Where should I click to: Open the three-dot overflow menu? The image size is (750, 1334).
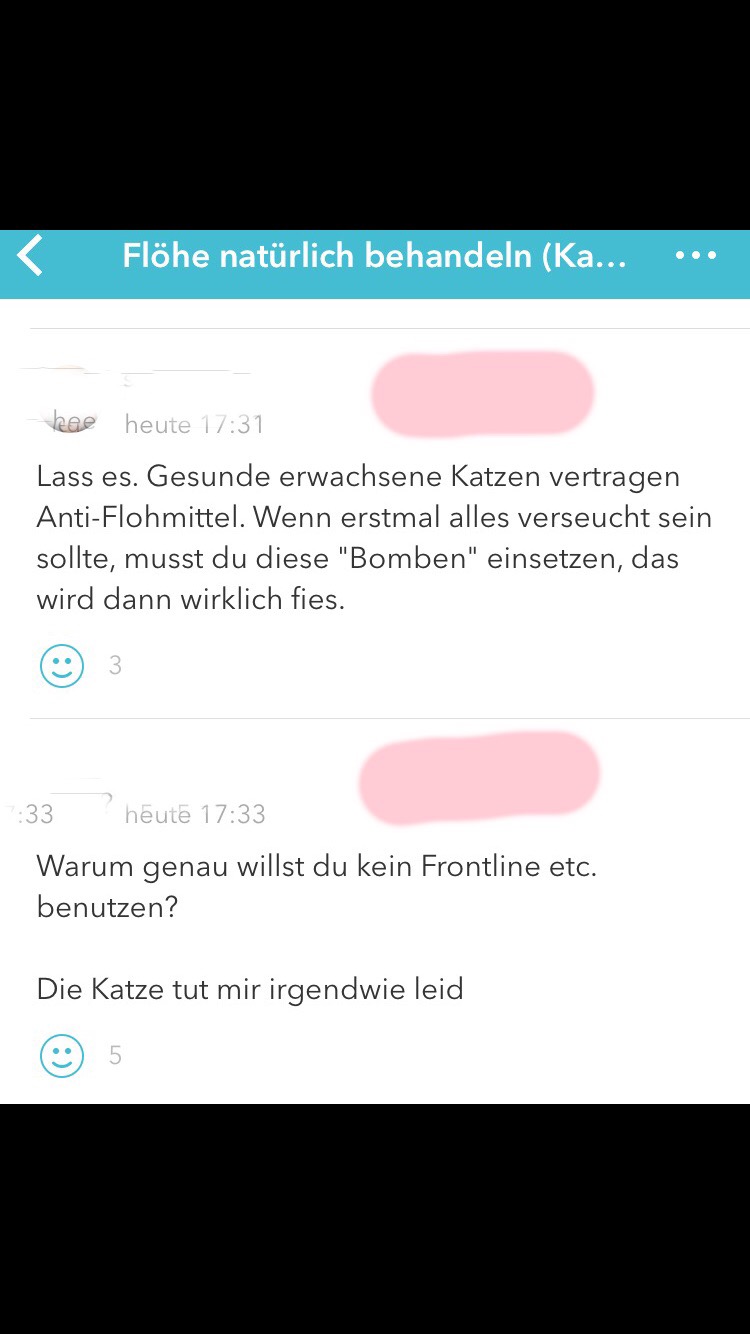[696, 256]
